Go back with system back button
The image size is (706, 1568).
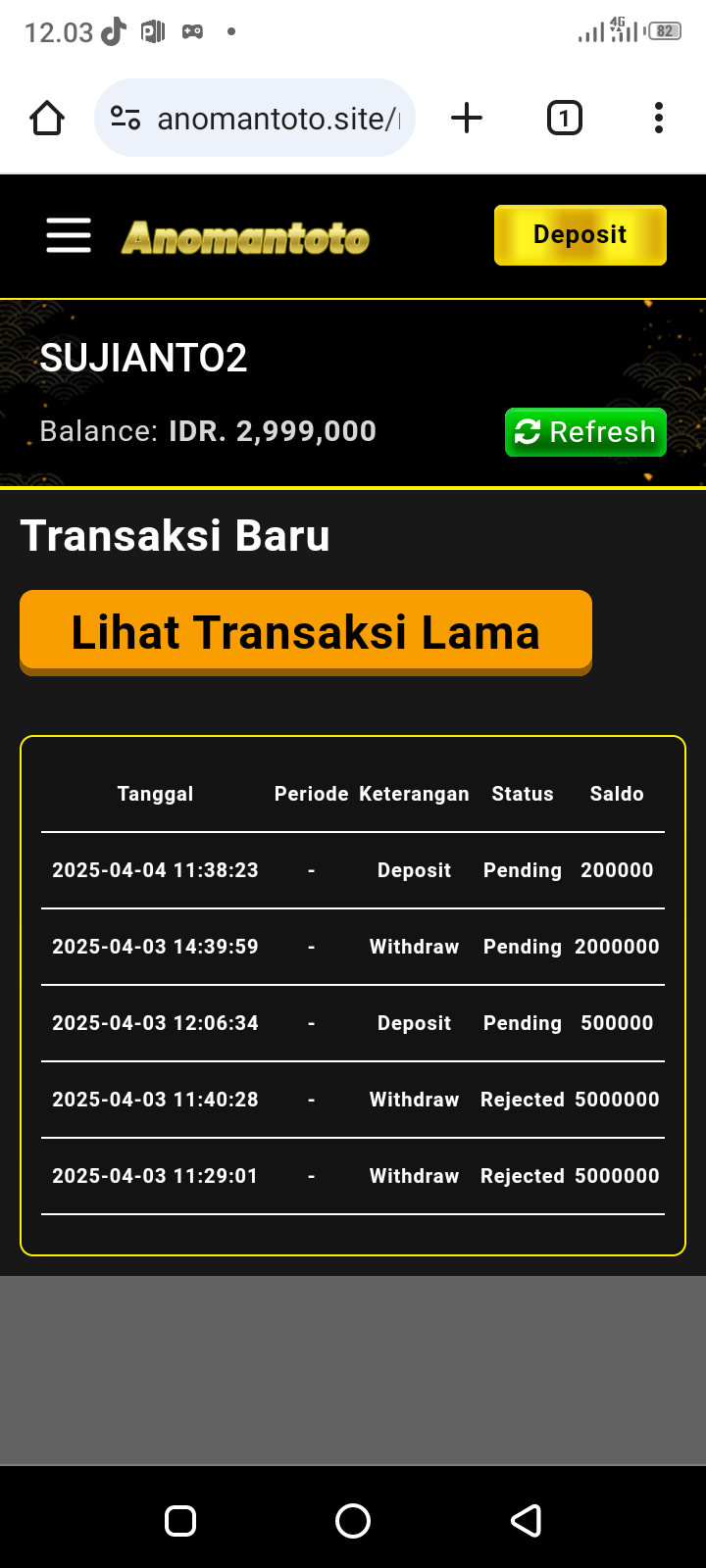click(527, 1521)
